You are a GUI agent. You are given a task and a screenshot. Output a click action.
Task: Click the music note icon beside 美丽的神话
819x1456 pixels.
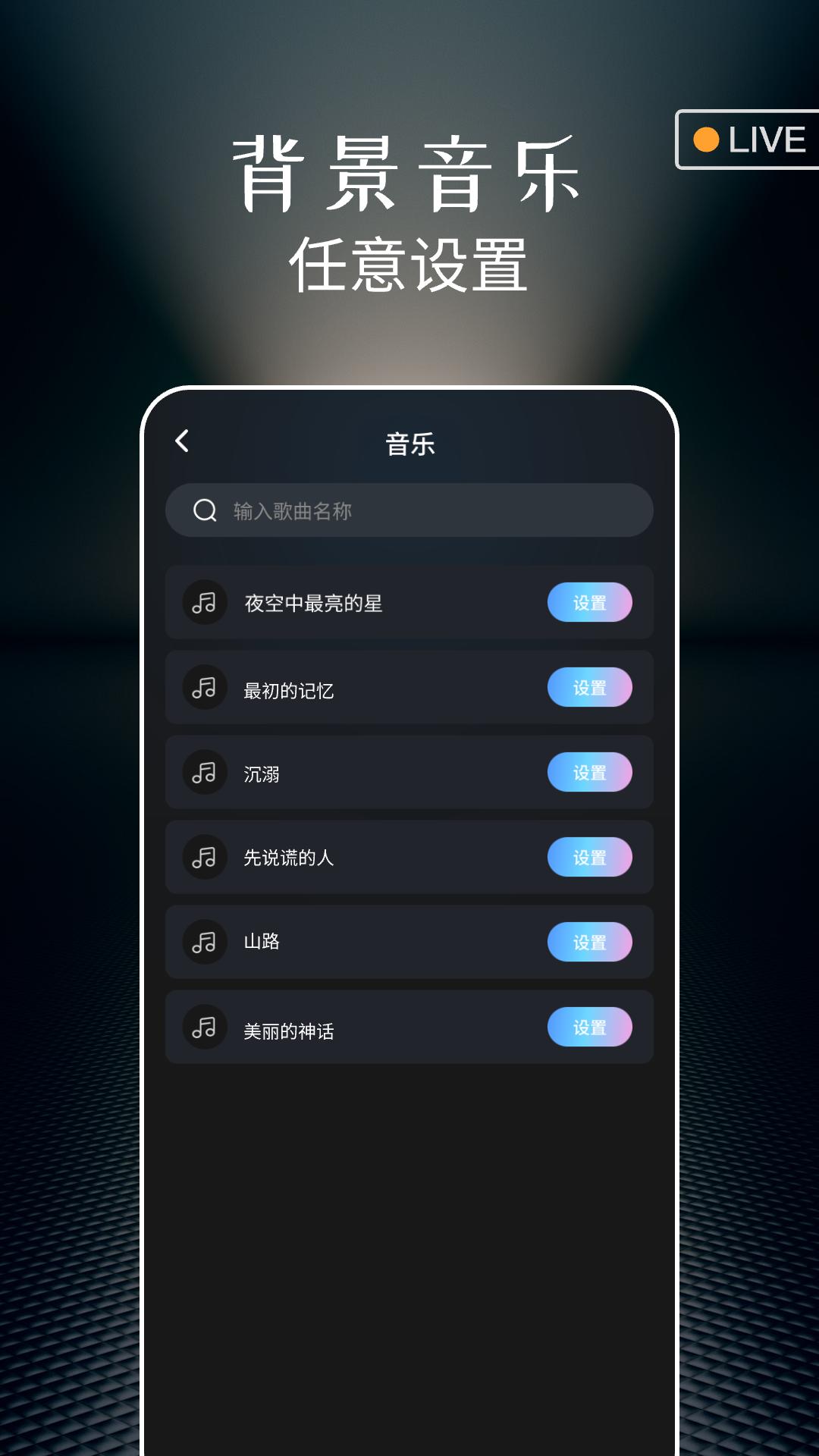click(x=205, y=1028)
